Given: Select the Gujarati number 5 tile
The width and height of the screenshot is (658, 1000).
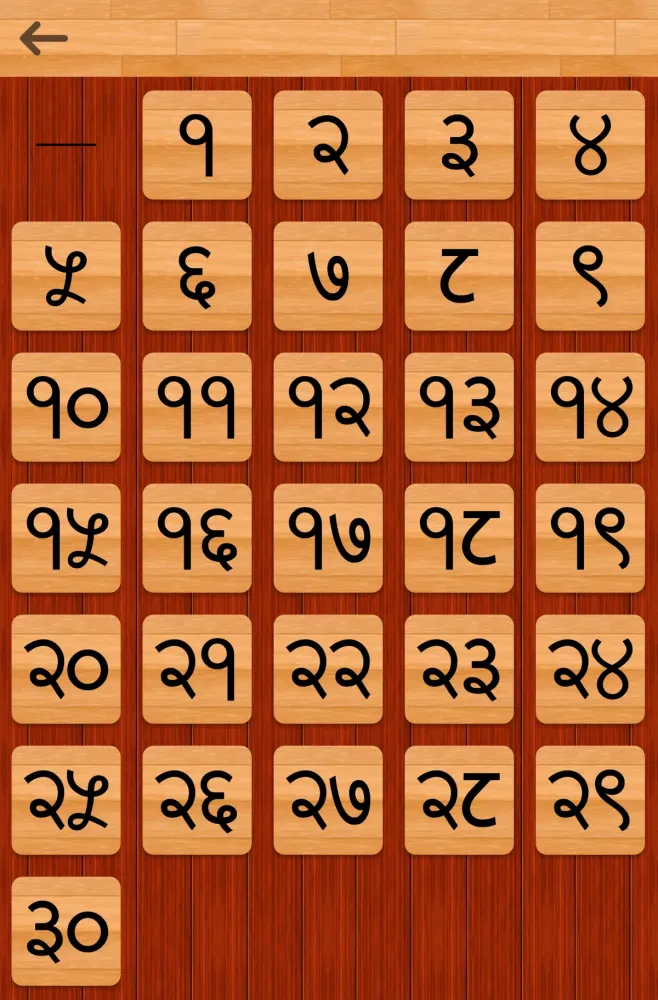Looking at the screenshot, I should point(66,276).
